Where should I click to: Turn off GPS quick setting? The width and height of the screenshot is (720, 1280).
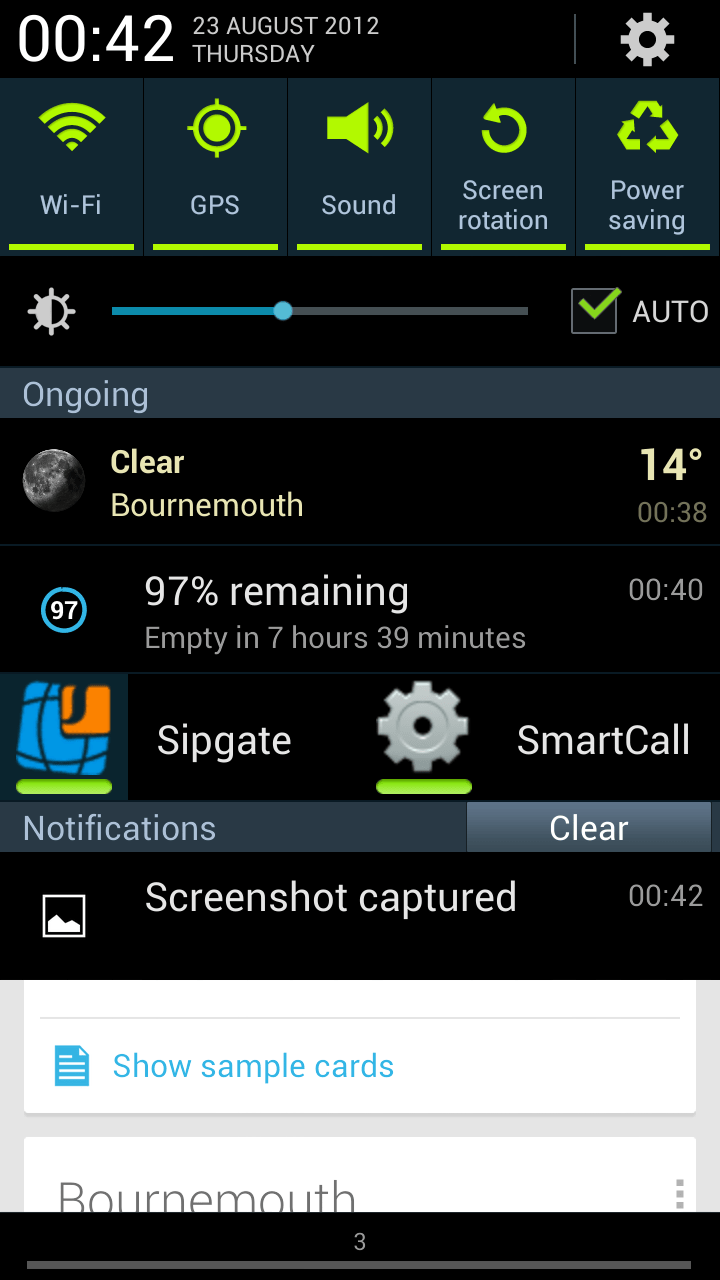click(215, 166)
